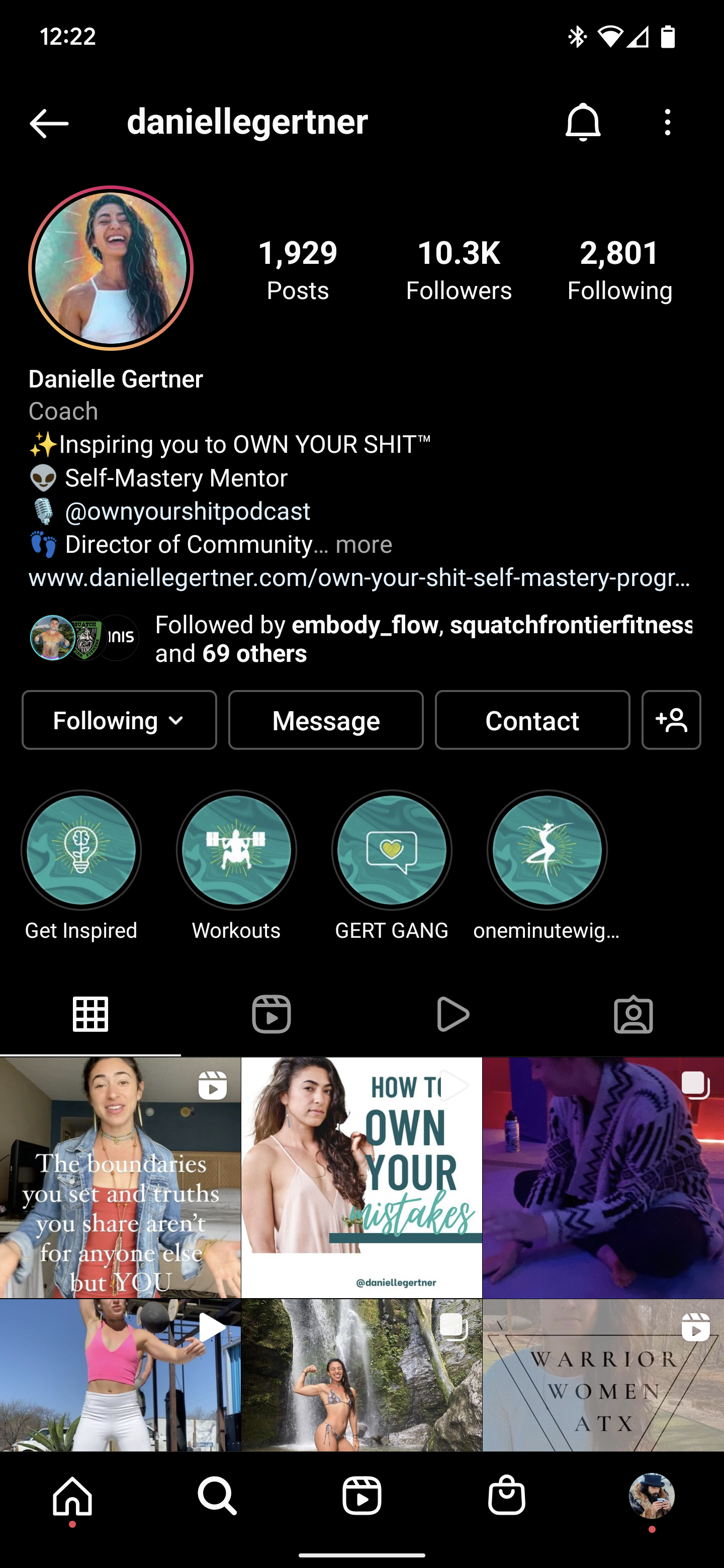Expand the bio with more
Screen dimensions: 724x1568
pos(364,544)
